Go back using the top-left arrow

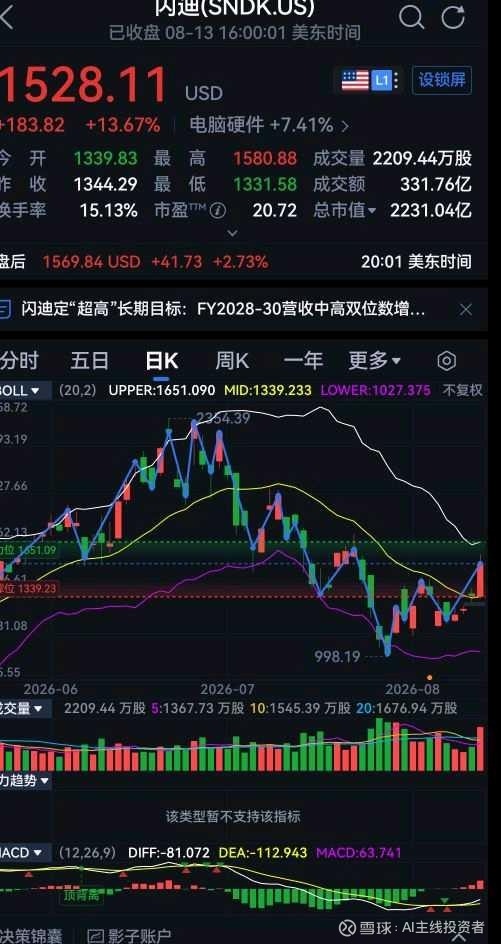tap(6, 17)
